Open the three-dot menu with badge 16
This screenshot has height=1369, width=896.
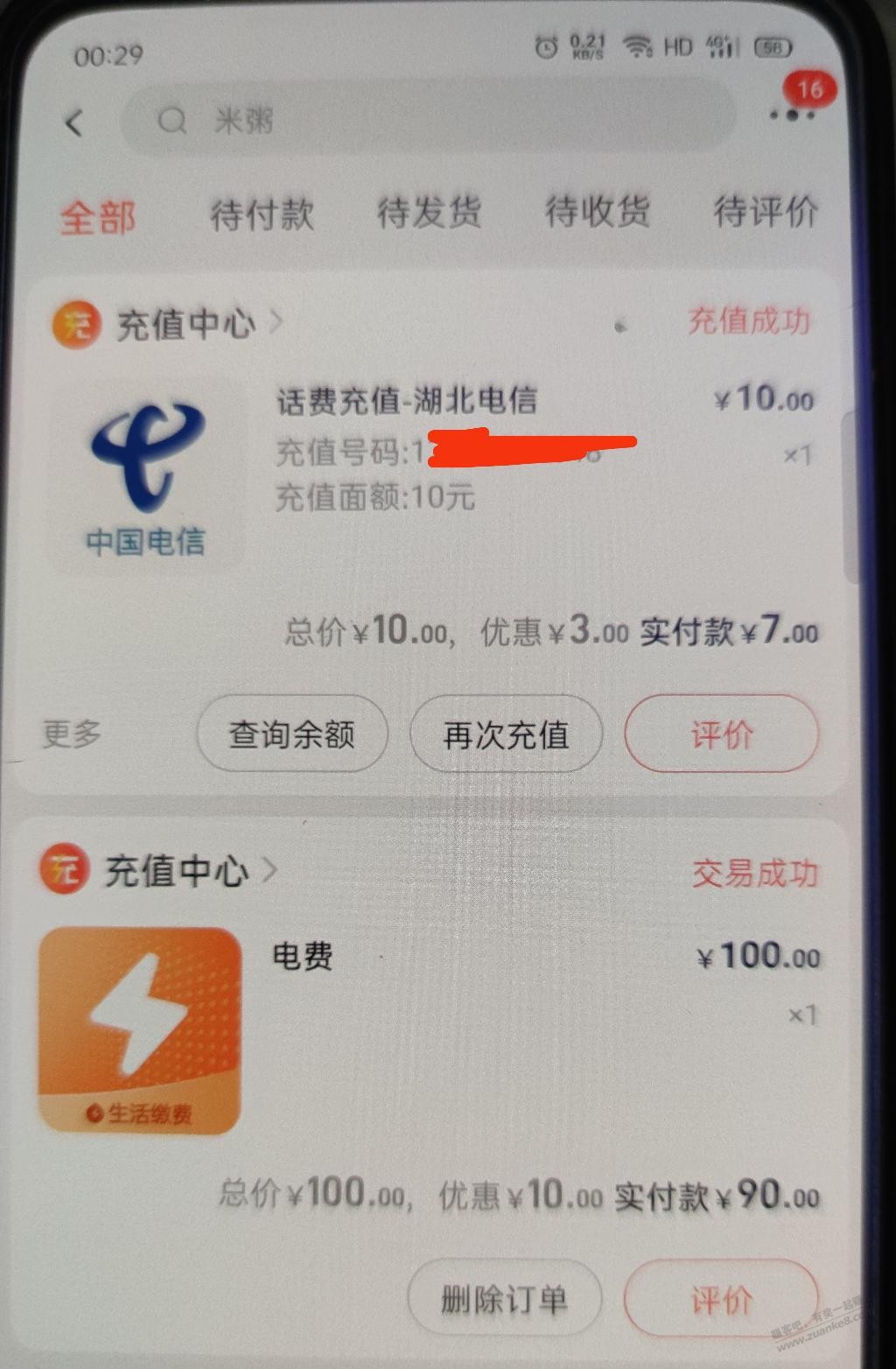point(792,114)
